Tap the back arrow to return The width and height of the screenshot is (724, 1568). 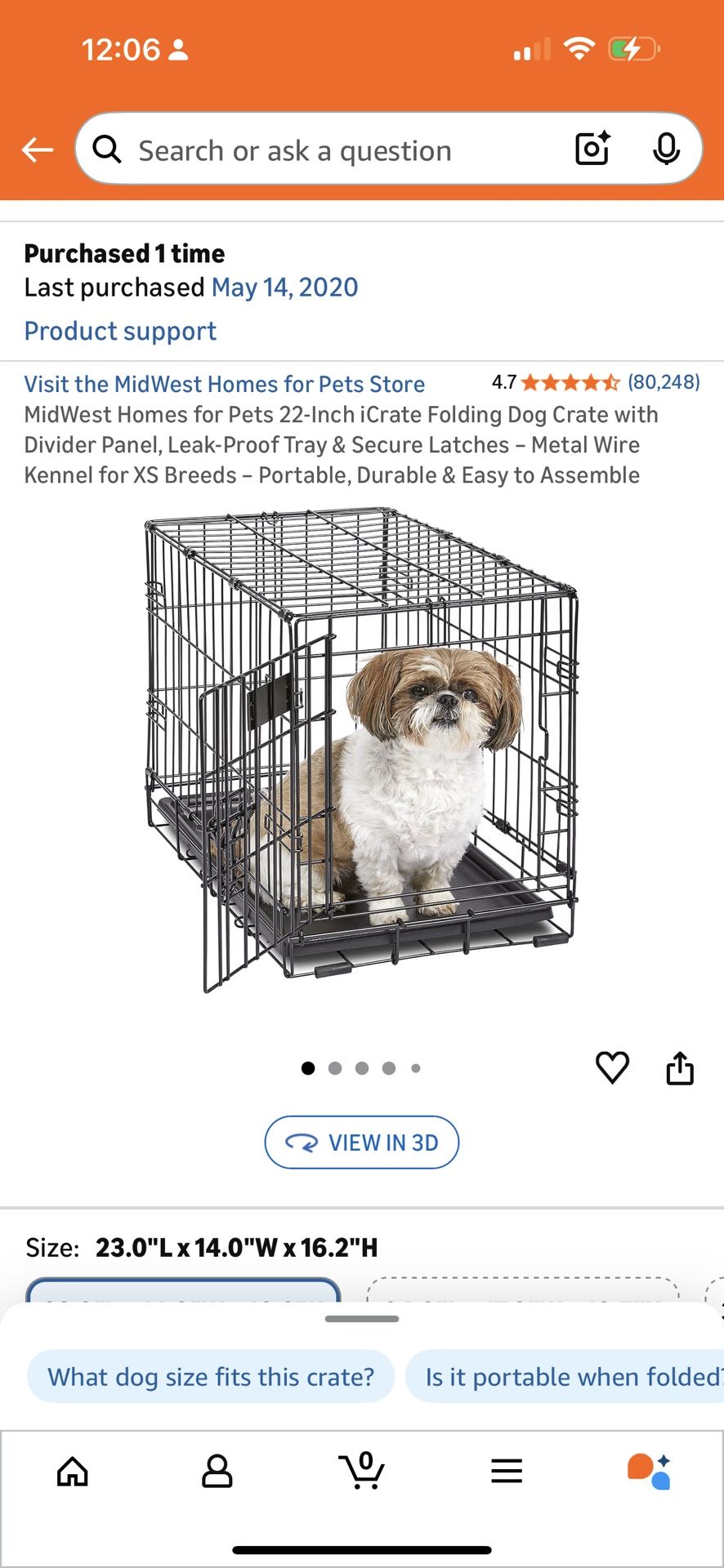click(37, 149)
